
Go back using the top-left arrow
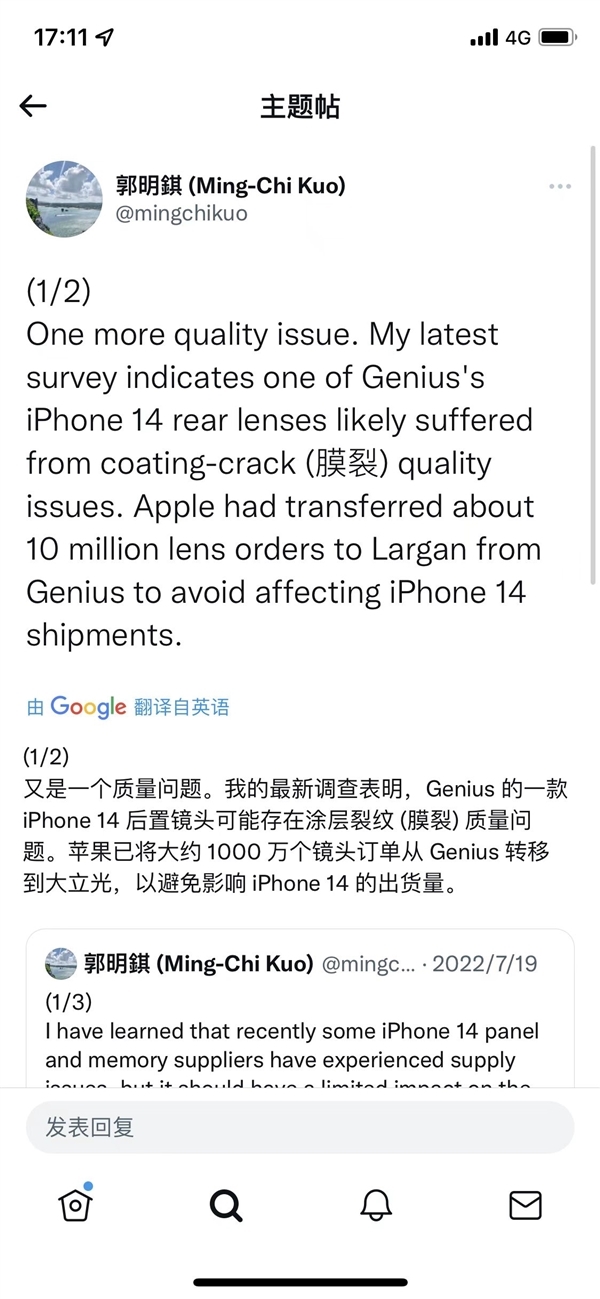33,106
